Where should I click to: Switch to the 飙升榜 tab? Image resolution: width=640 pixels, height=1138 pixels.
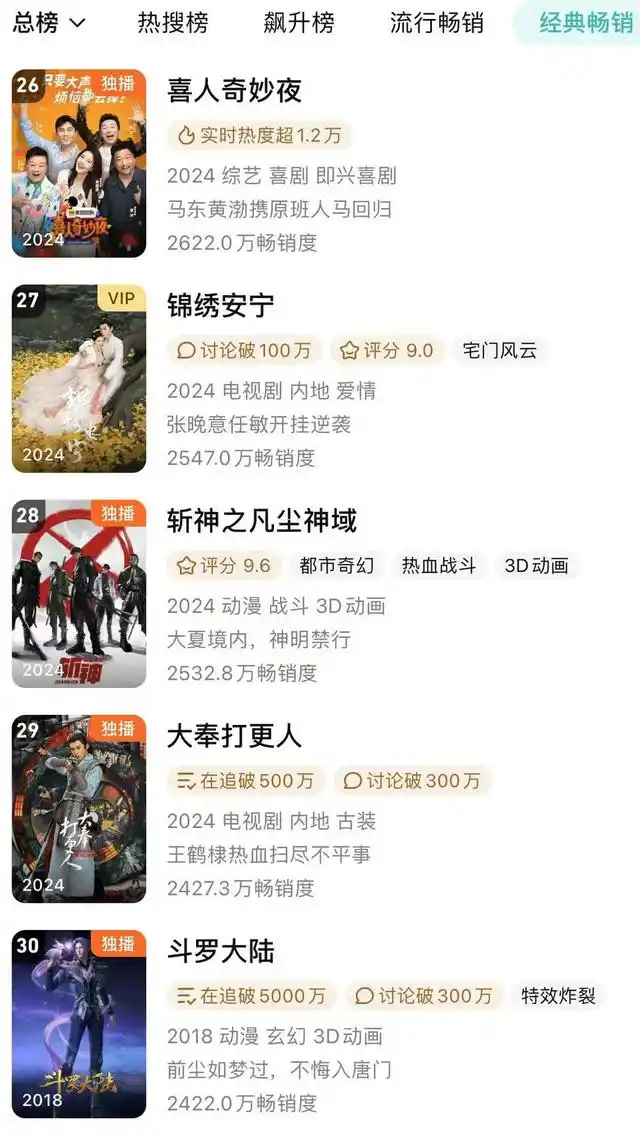299,22
